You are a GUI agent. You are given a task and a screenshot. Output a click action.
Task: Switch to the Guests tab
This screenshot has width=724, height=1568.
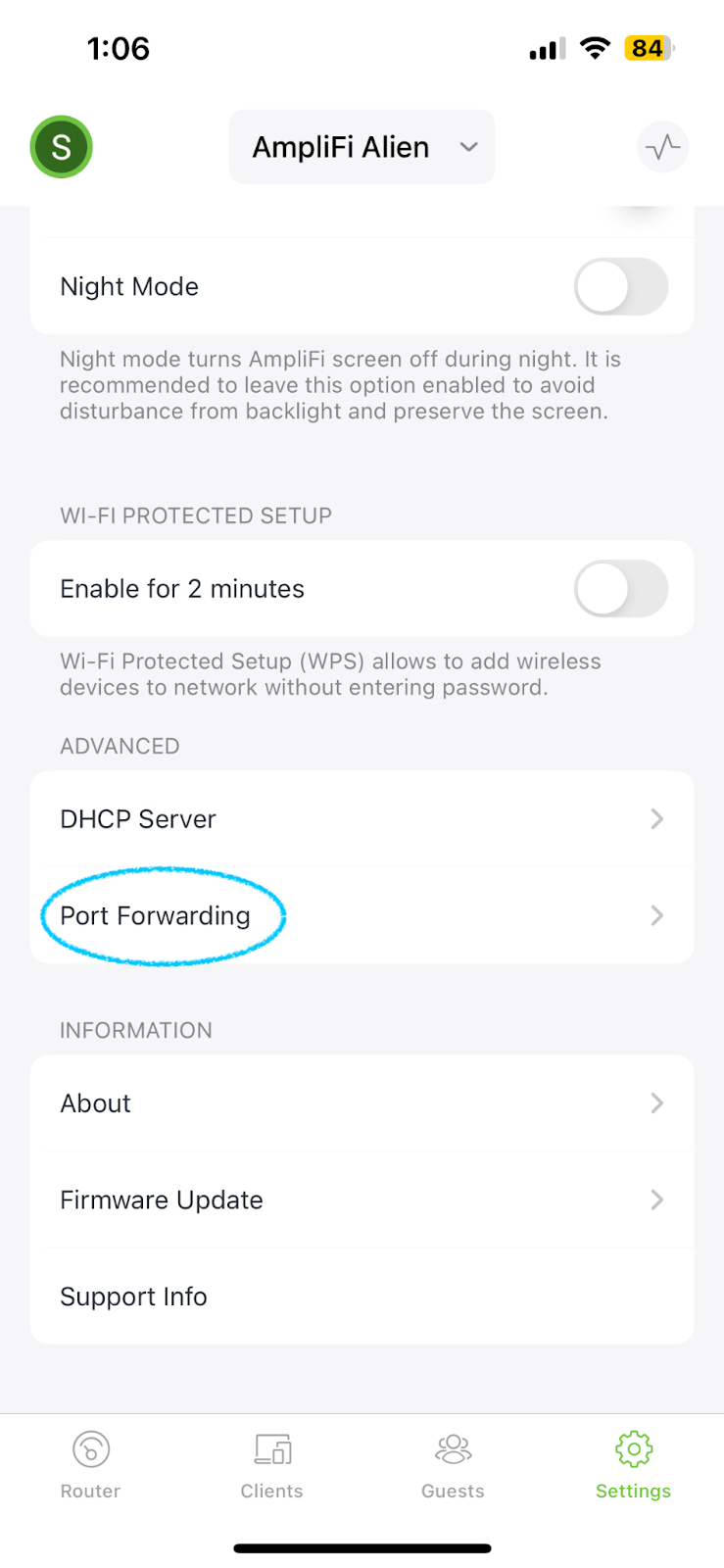click(453, 1464)
